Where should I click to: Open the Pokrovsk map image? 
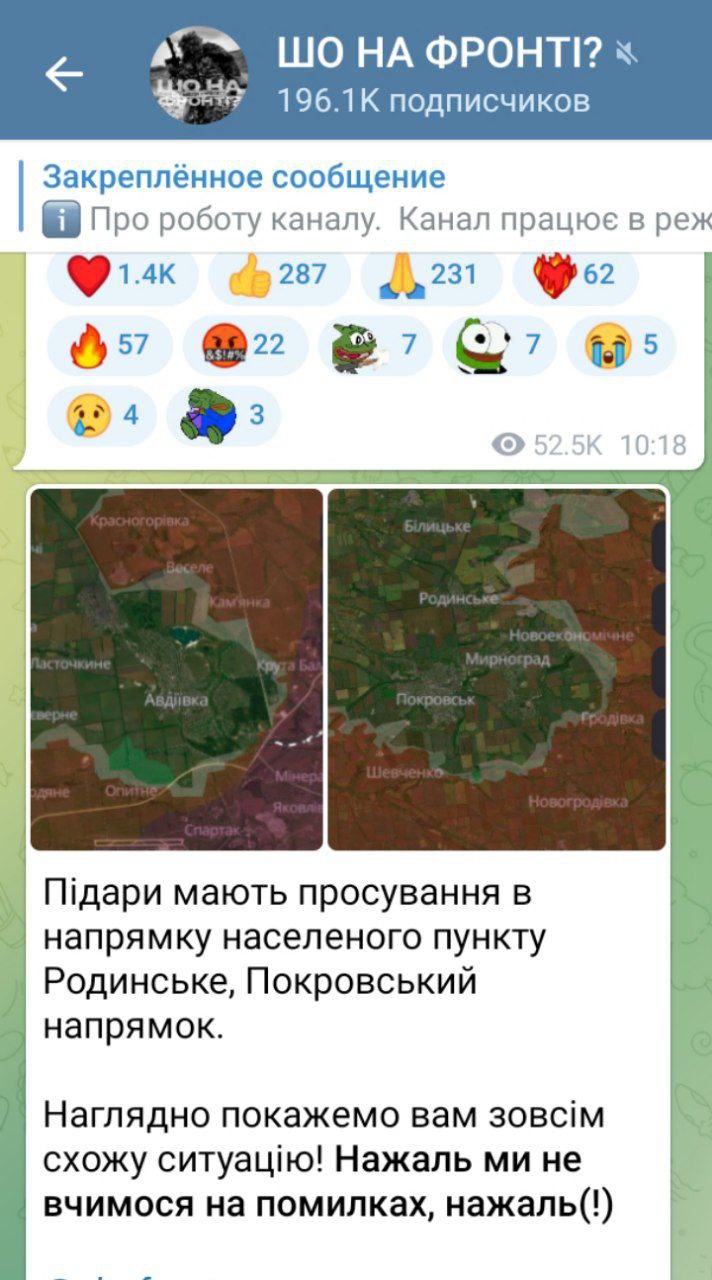coord(497,669)
